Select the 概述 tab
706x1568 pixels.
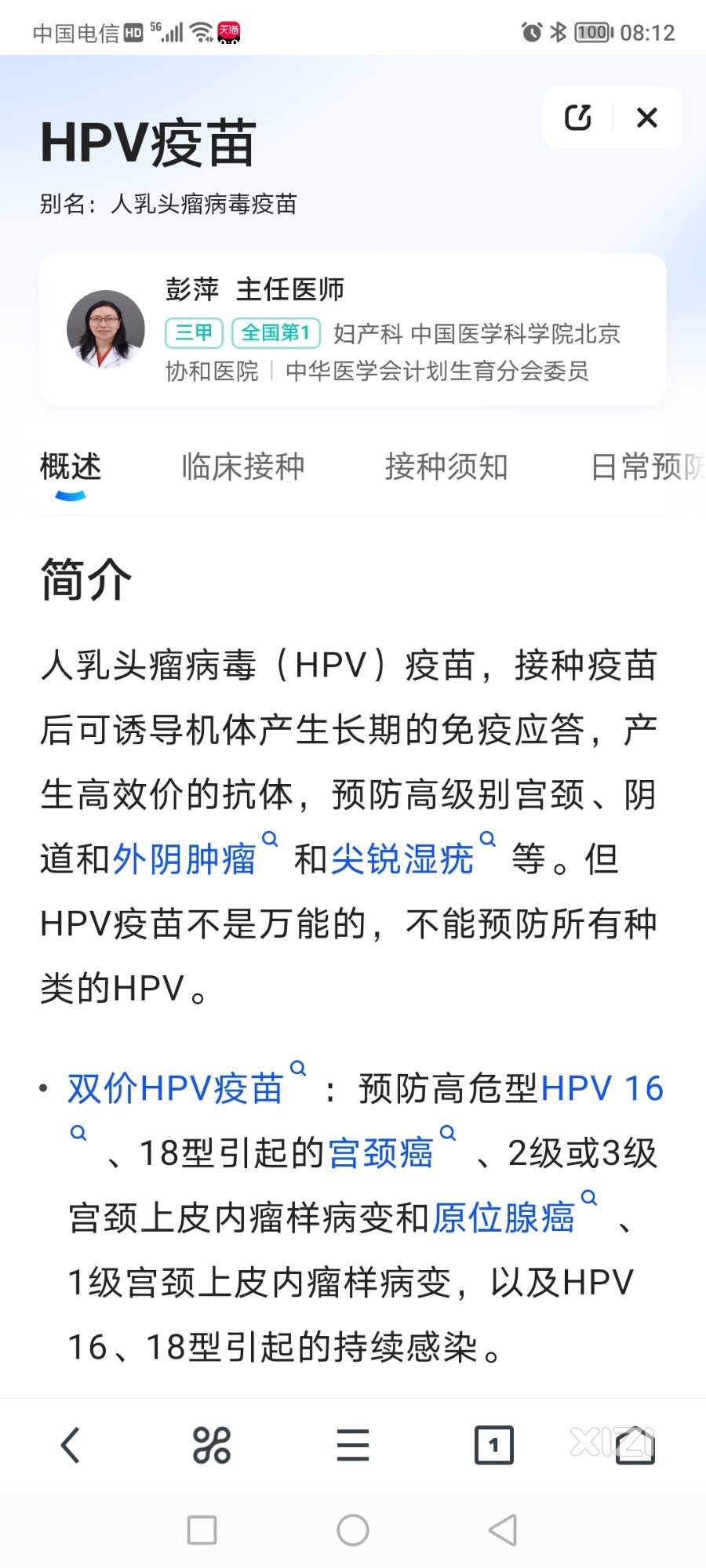(x=71, y=466)
